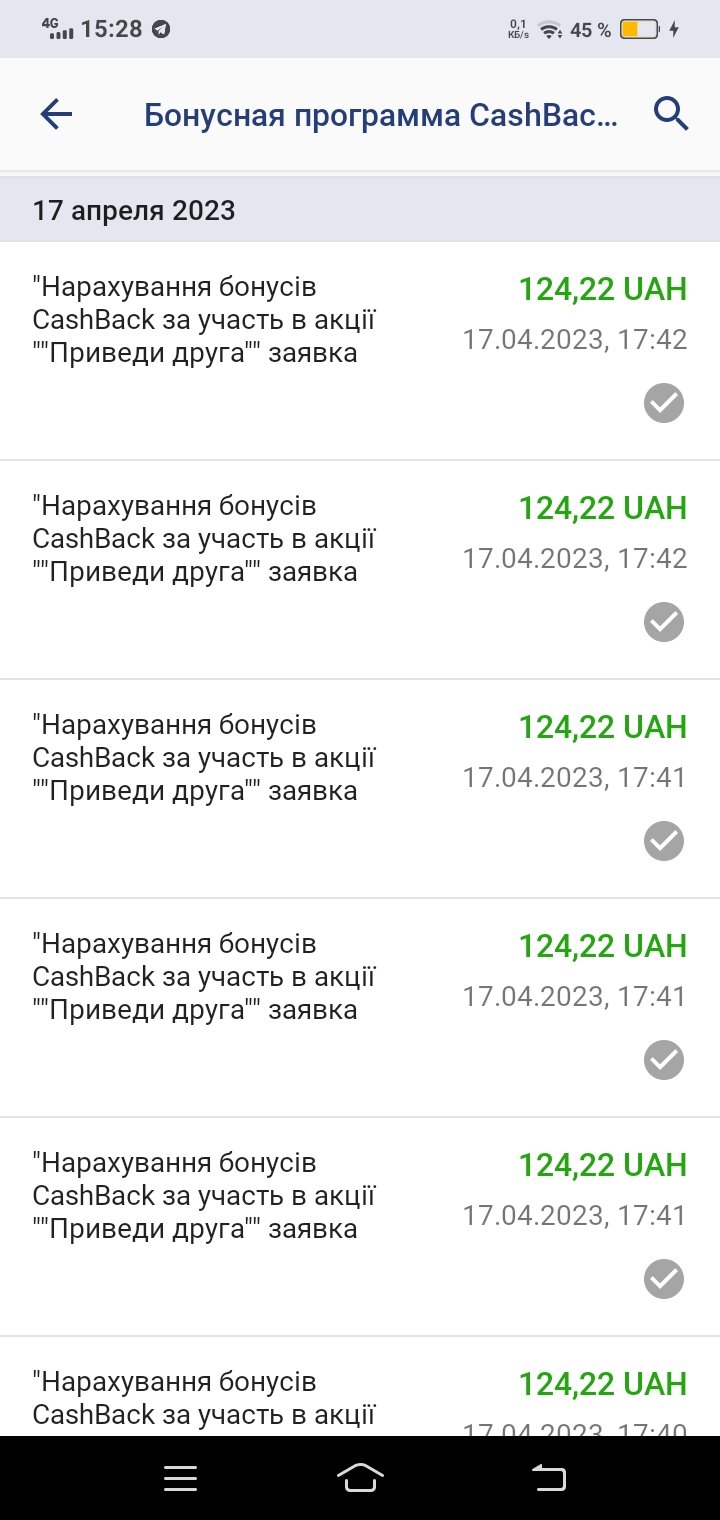Go back using the top-left arrow
Viewport: 720px width, 1520px height.
point(57,115)
